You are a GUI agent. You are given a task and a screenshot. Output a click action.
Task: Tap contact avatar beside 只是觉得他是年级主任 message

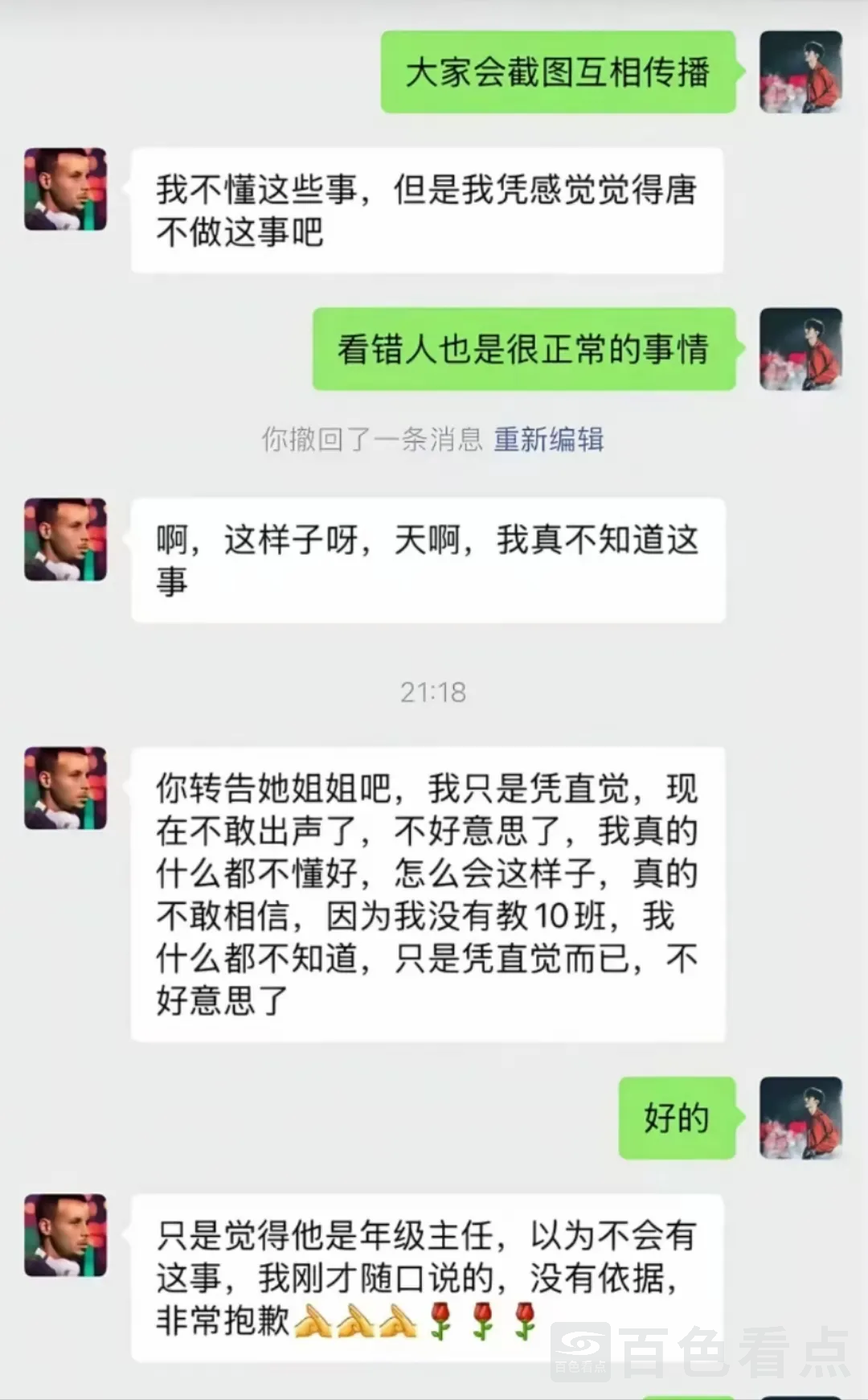66,1235
